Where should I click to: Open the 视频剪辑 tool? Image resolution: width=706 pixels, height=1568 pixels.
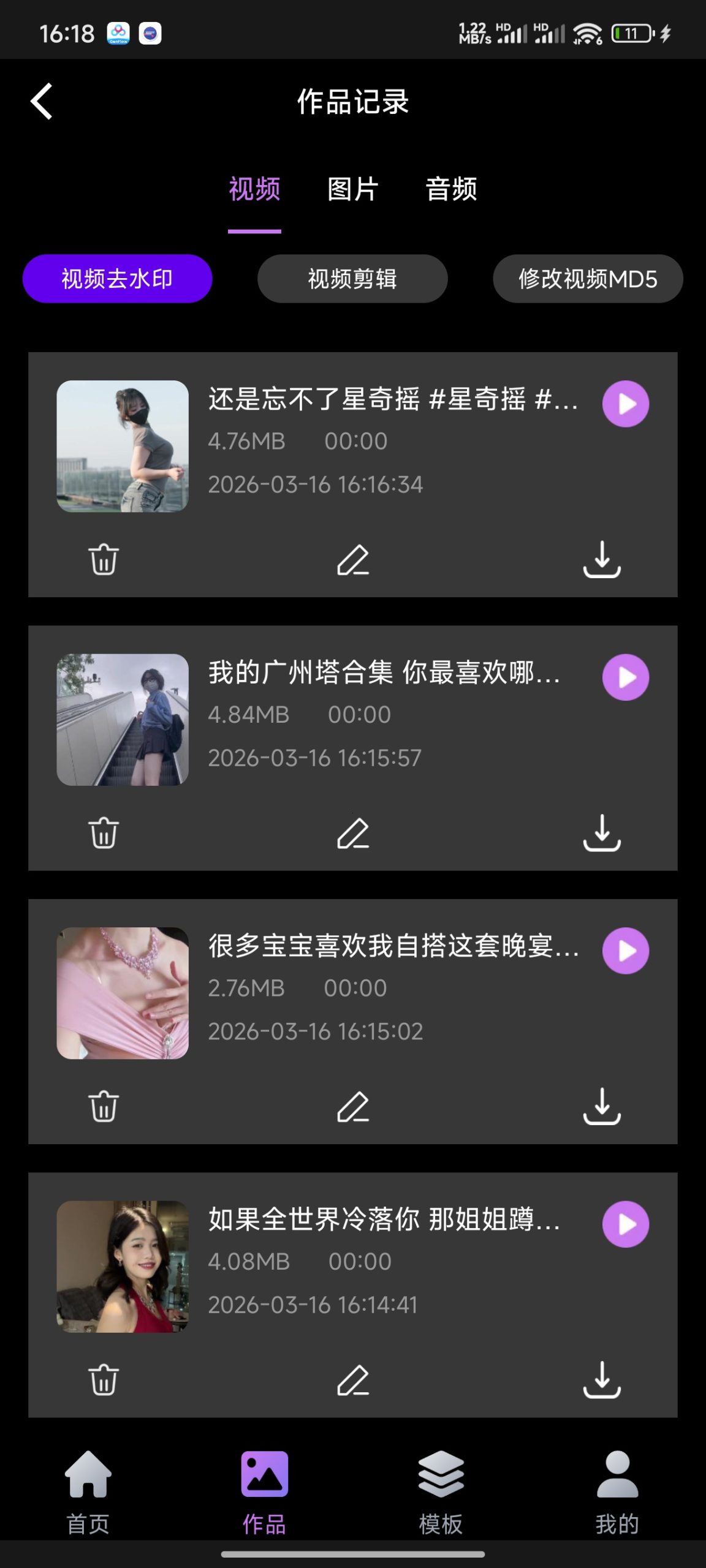tap(353, 278)
